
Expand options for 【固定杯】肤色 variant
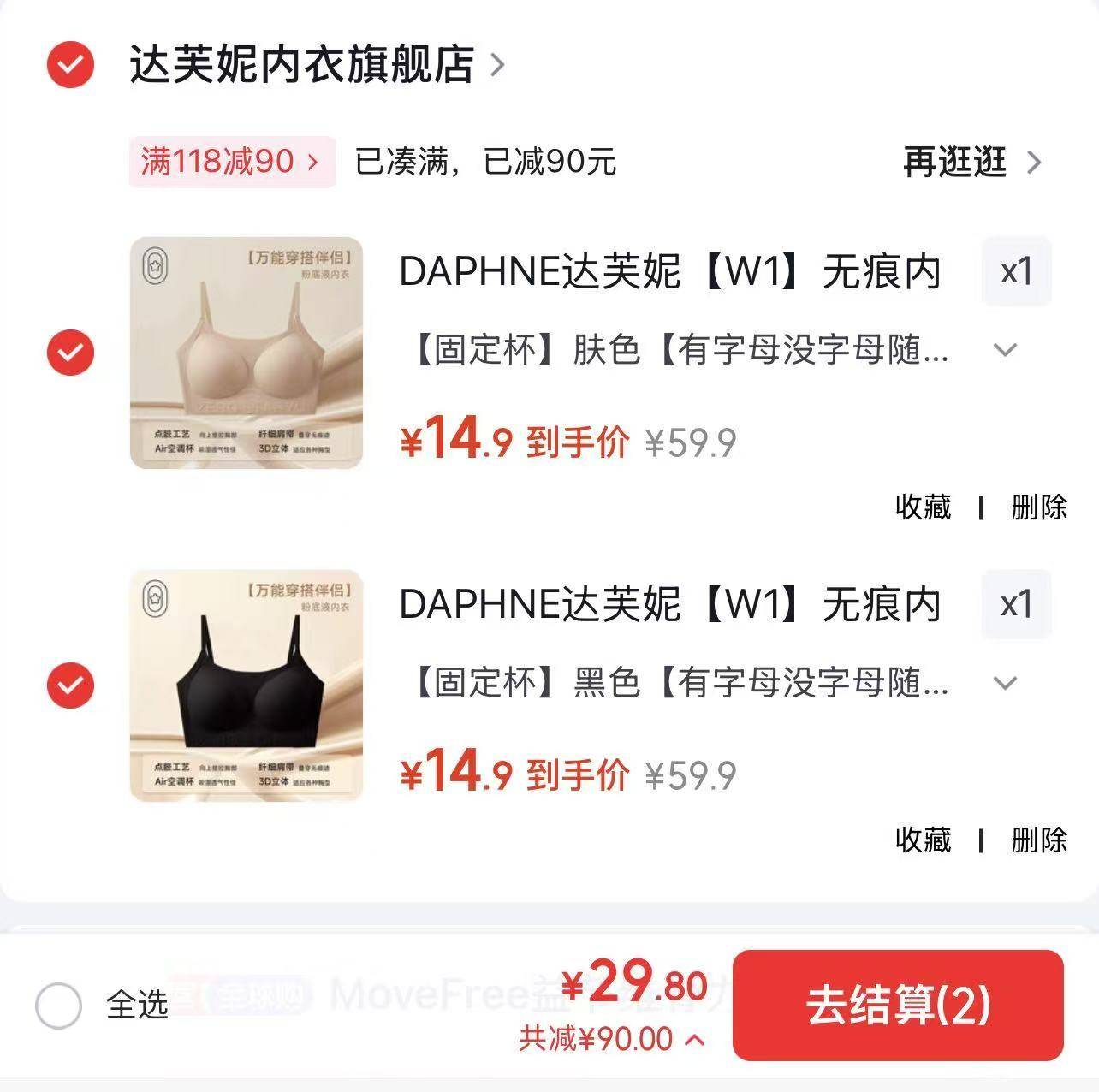click(x=1005, y=349)
